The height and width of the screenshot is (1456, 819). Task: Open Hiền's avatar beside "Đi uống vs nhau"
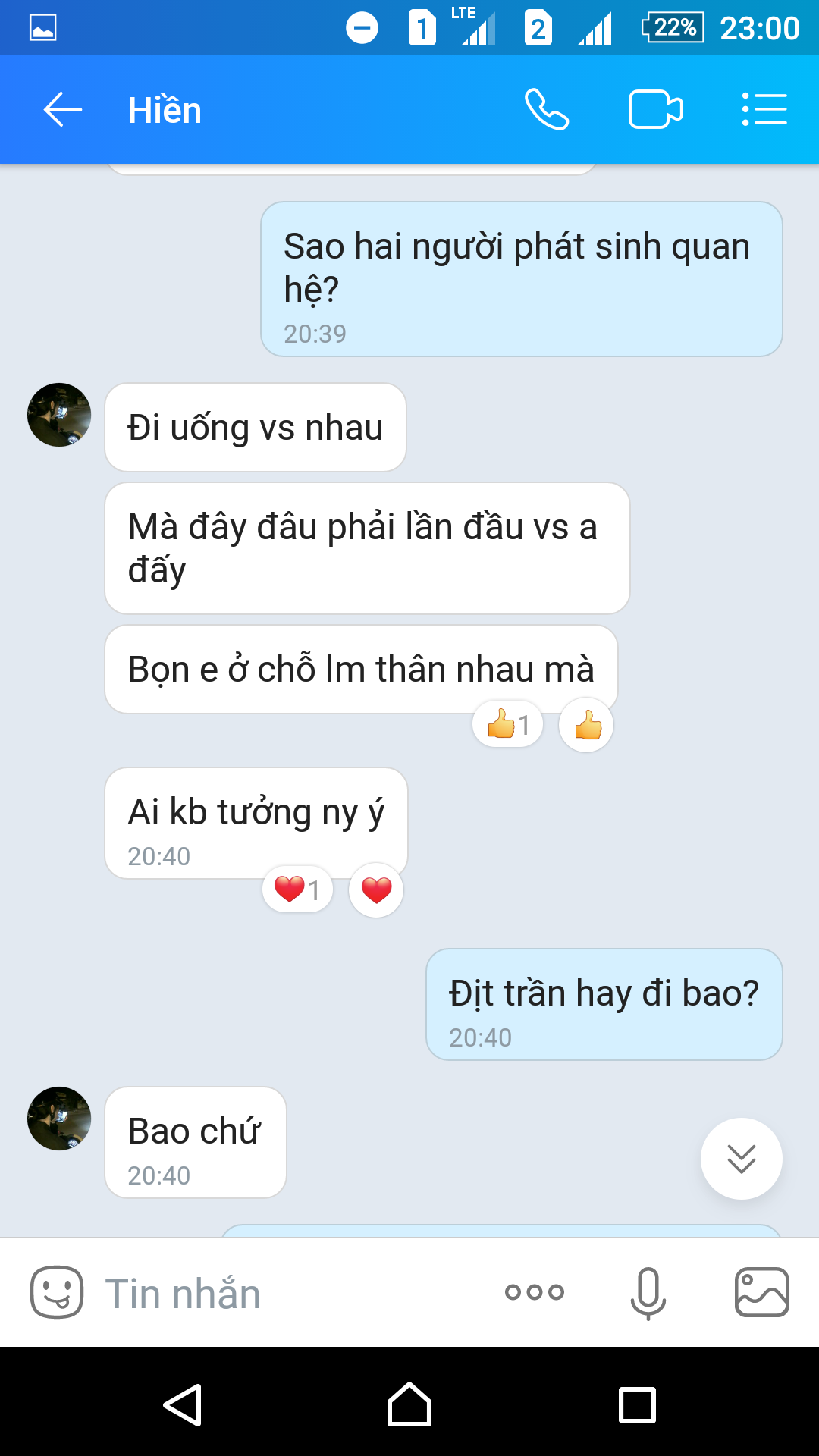(59, 415)
